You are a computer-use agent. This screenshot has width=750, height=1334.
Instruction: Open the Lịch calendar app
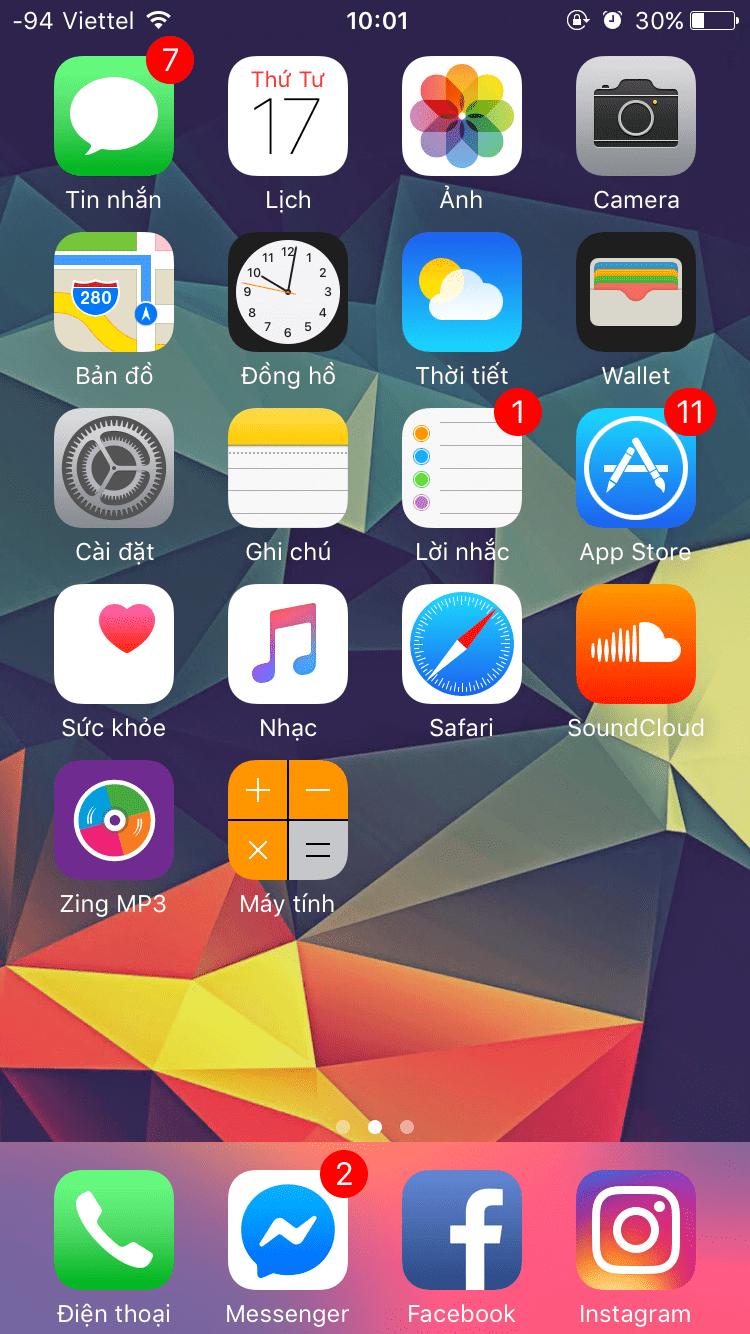click(288, 116)
